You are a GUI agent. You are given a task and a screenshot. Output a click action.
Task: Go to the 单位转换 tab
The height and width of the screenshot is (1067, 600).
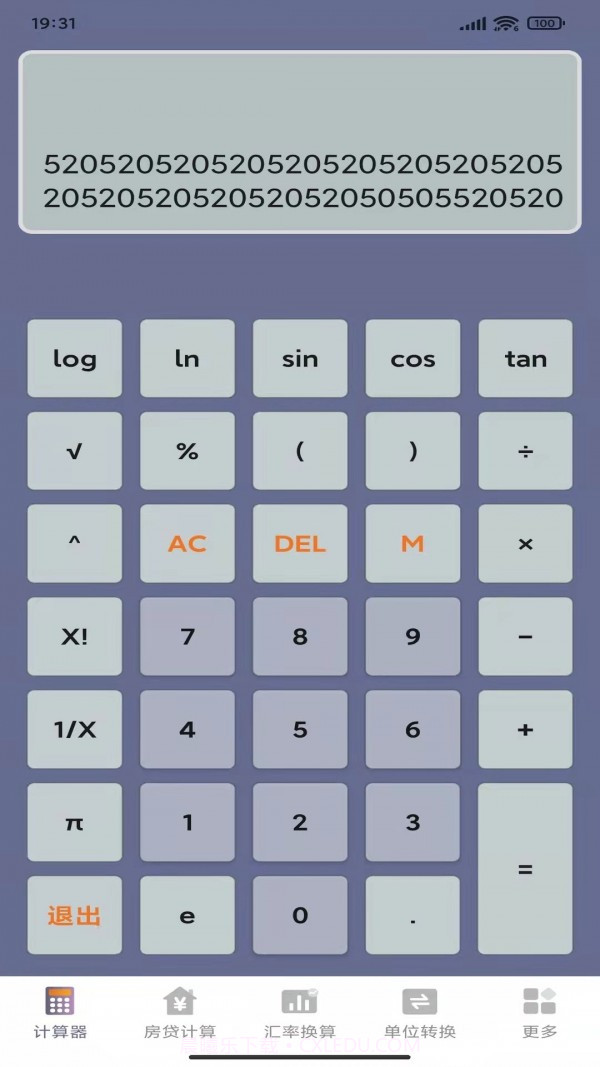[420, 1012]
